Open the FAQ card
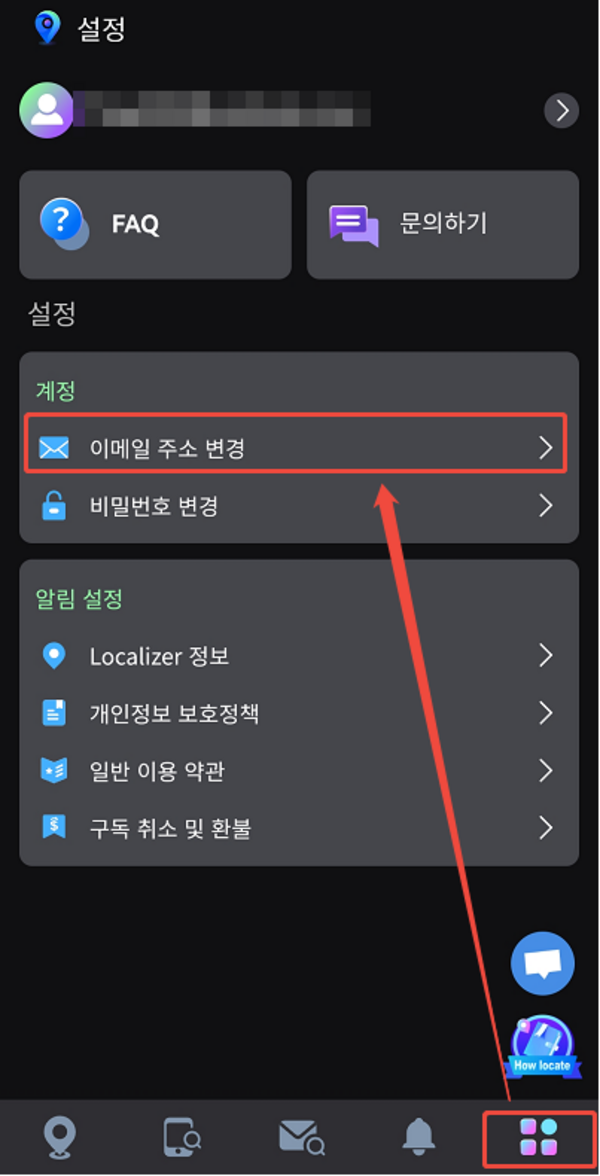600x1176 pixels. pyautogui.click(x=155, y=224)
